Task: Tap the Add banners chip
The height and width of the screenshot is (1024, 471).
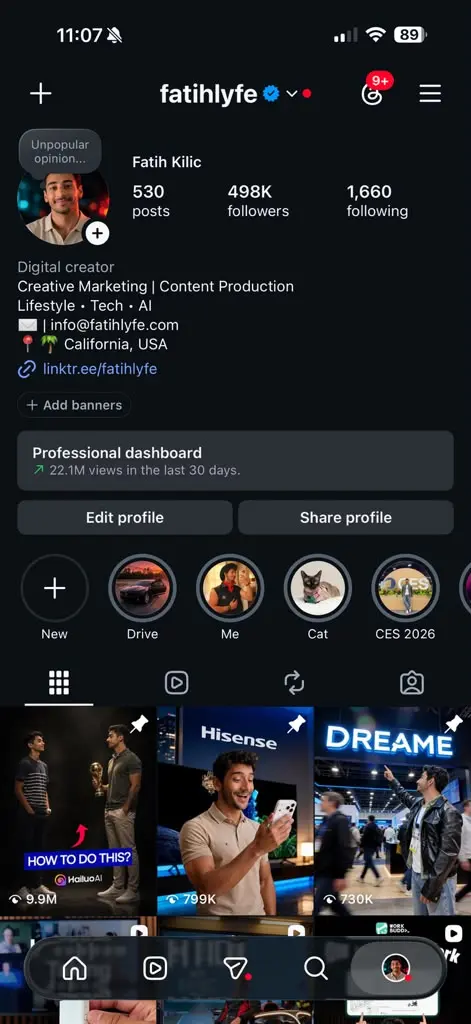Action: point(74,405)
